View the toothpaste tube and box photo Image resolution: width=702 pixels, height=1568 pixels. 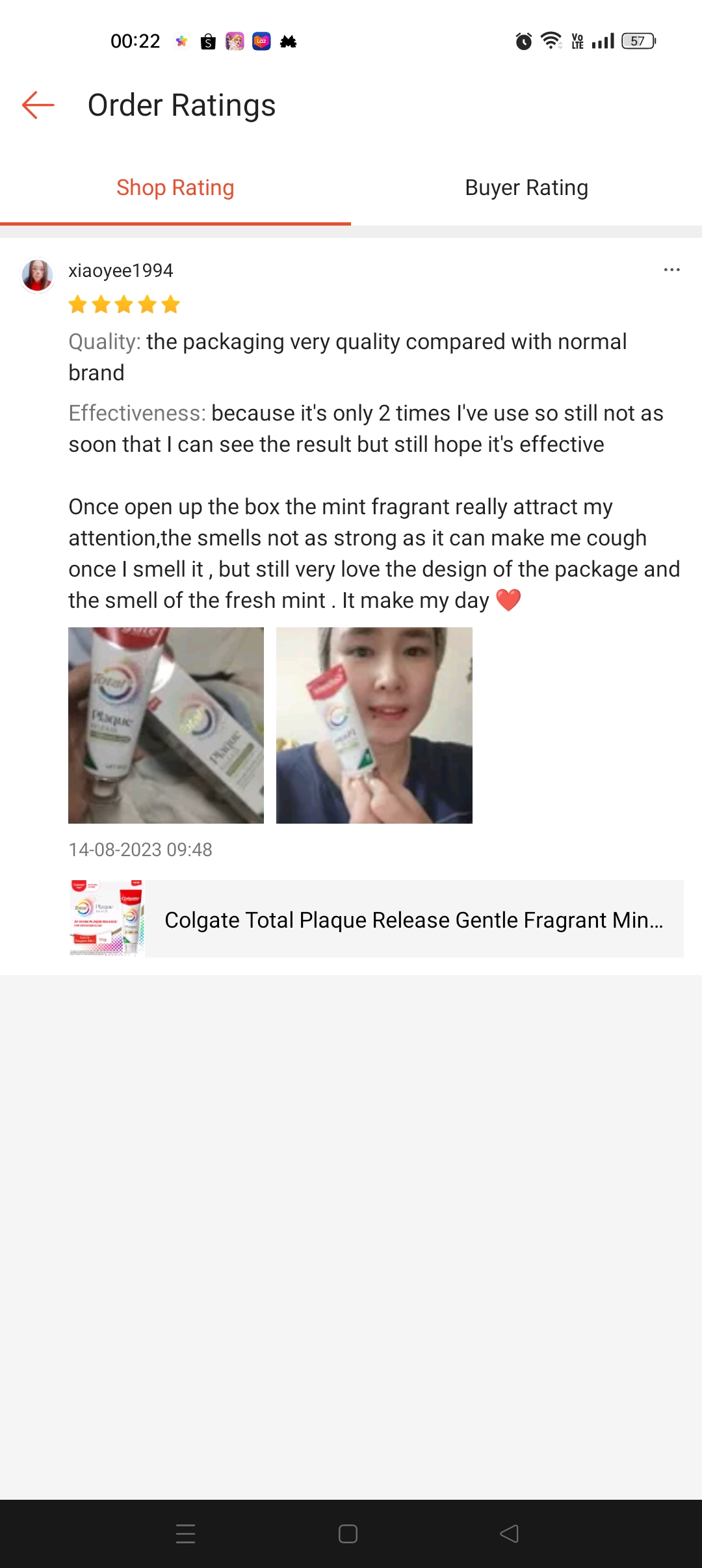tap(166, 725)
